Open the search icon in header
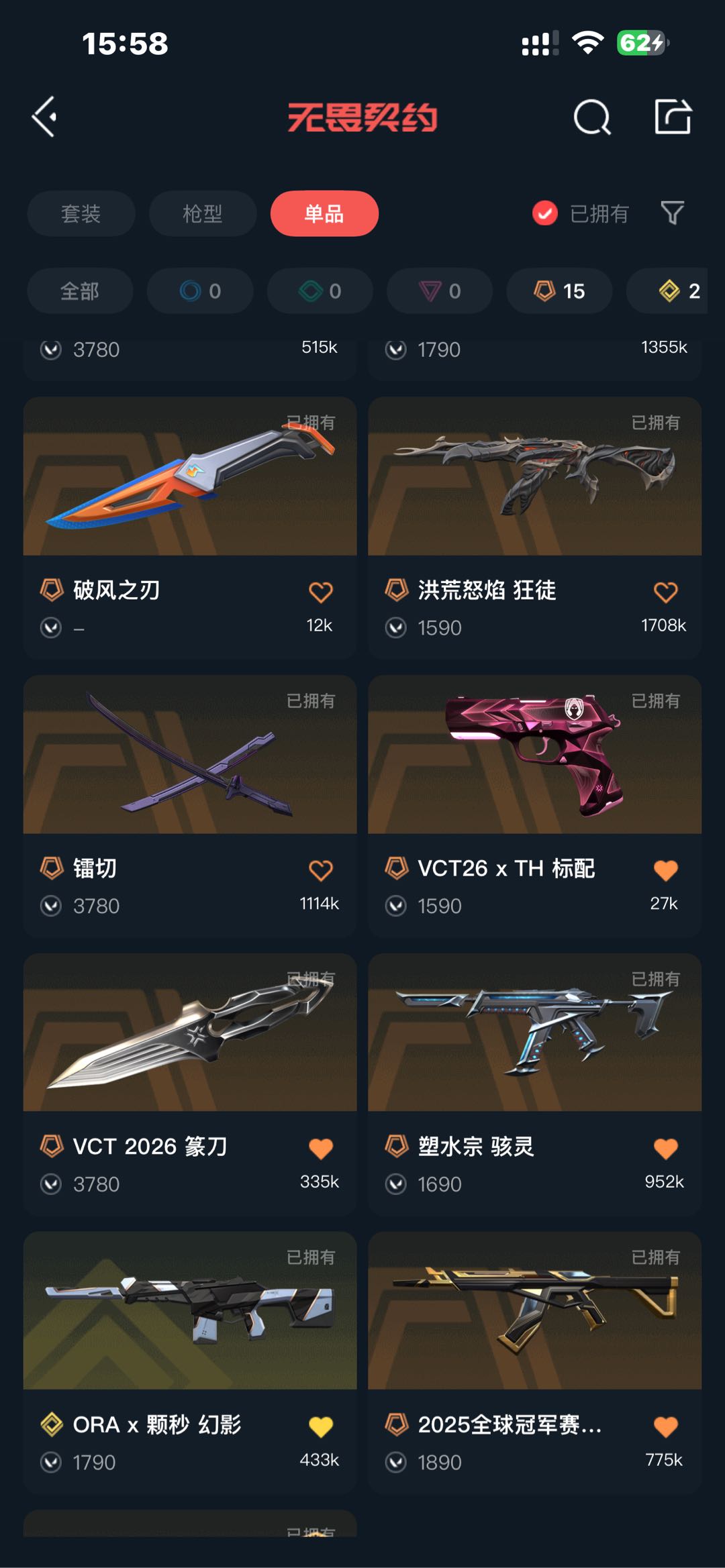The image size is (725, 1568). tap(592, 117)
